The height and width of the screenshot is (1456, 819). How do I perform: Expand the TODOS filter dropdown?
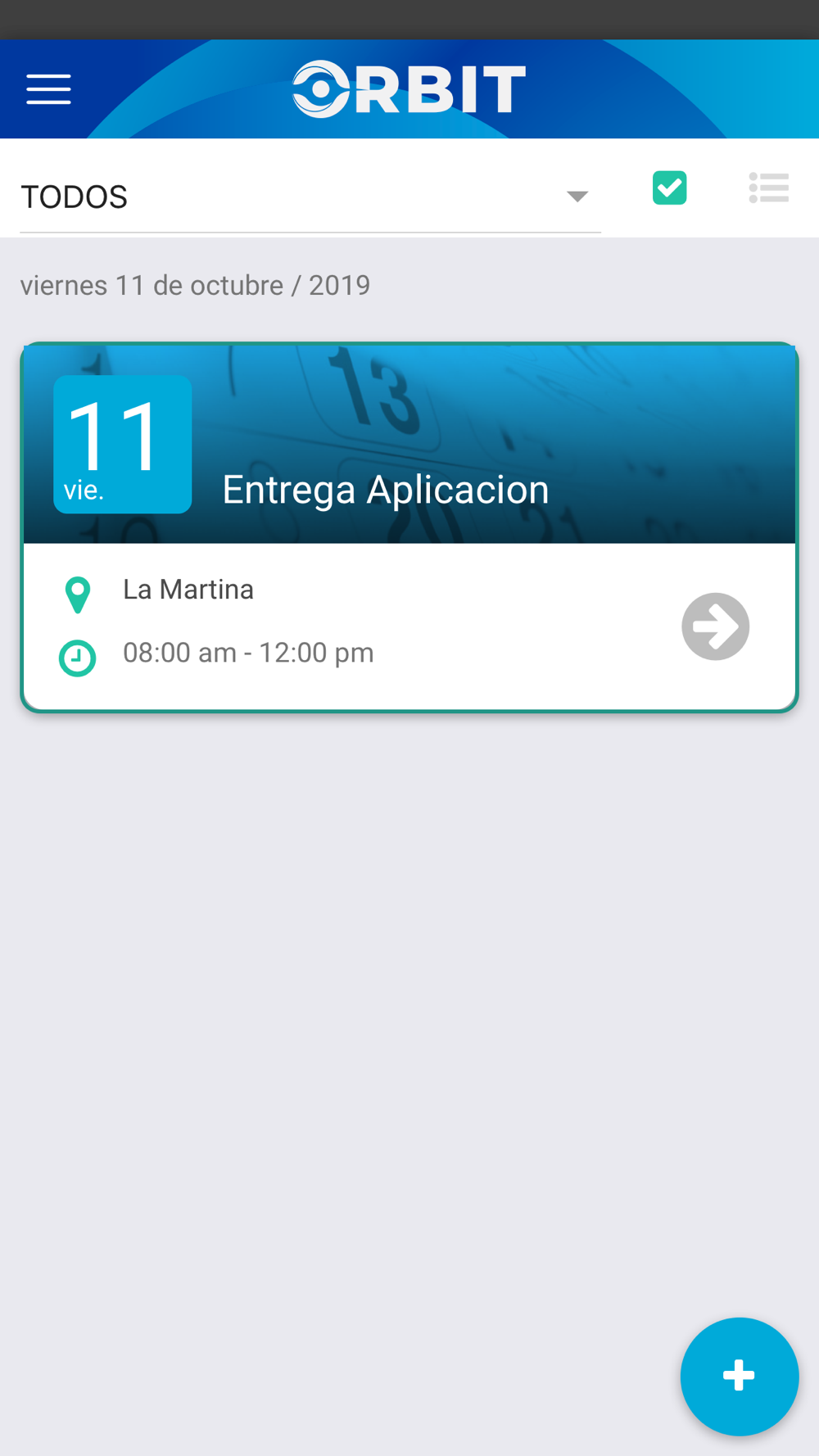[310, 197]
